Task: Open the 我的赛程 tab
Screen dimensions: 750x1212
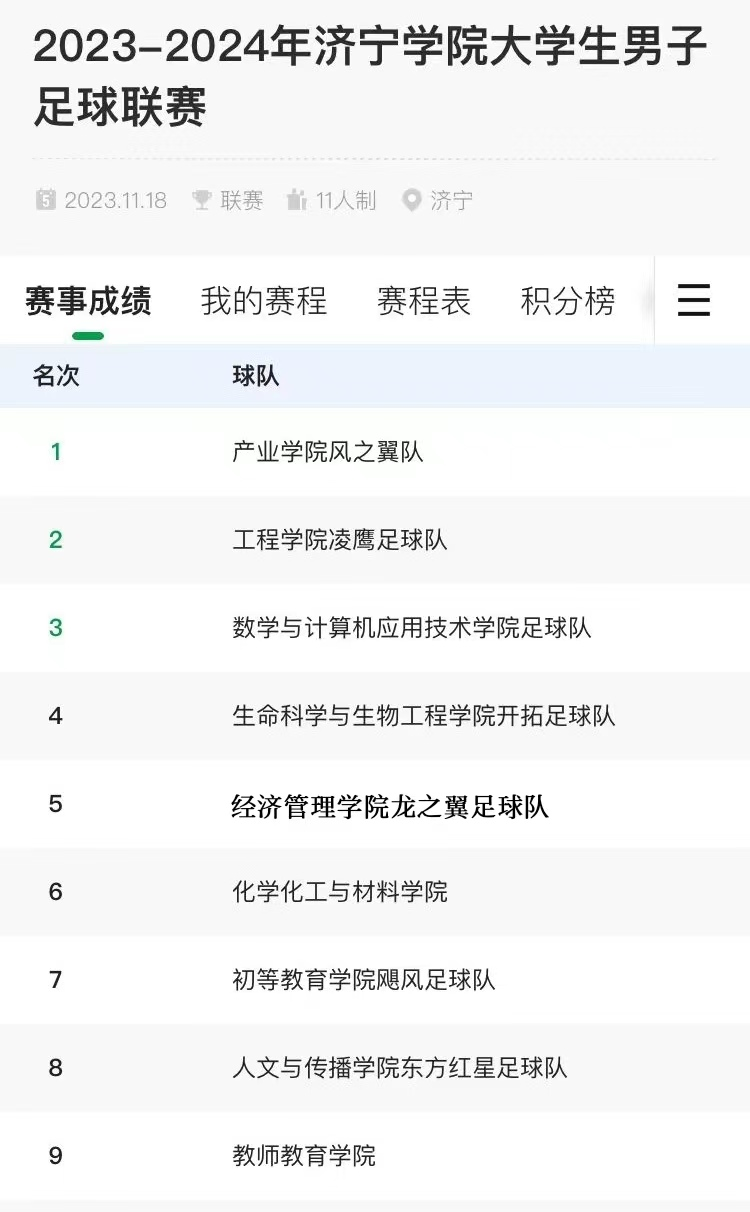Action: 264,301
